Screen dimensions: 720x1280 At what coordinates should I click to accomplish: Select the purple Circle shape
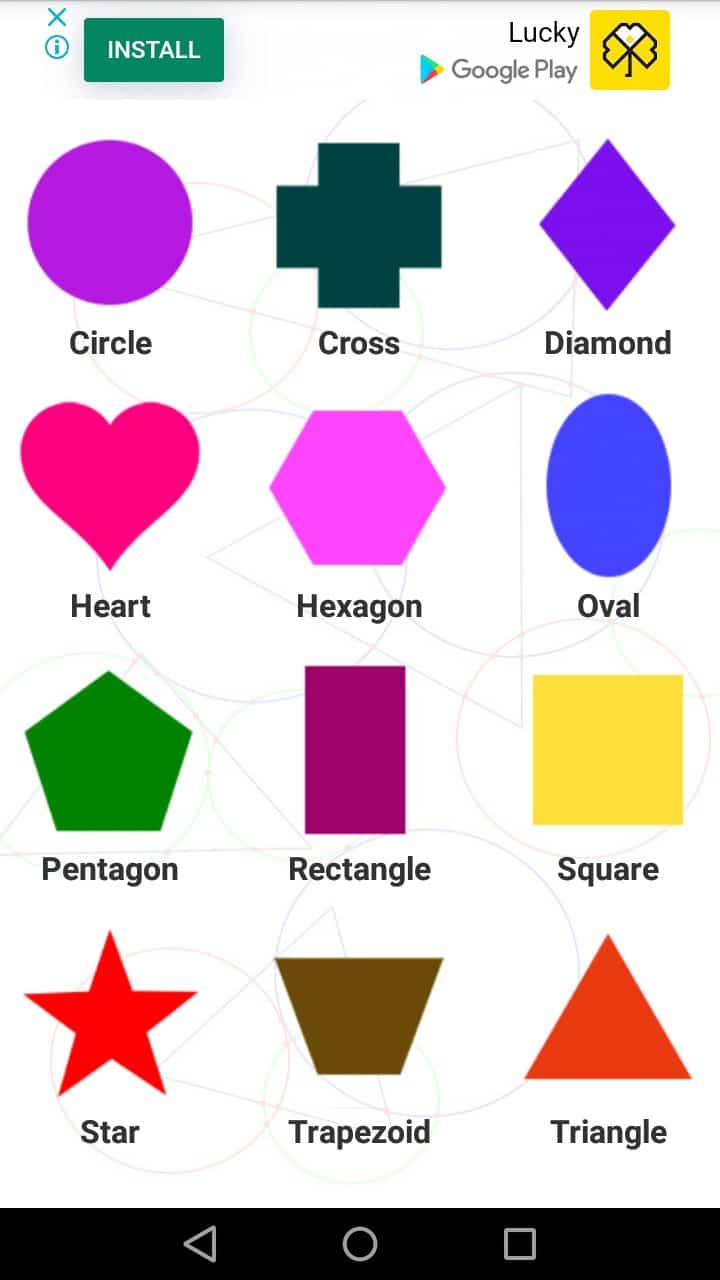[x=110, y=222]
